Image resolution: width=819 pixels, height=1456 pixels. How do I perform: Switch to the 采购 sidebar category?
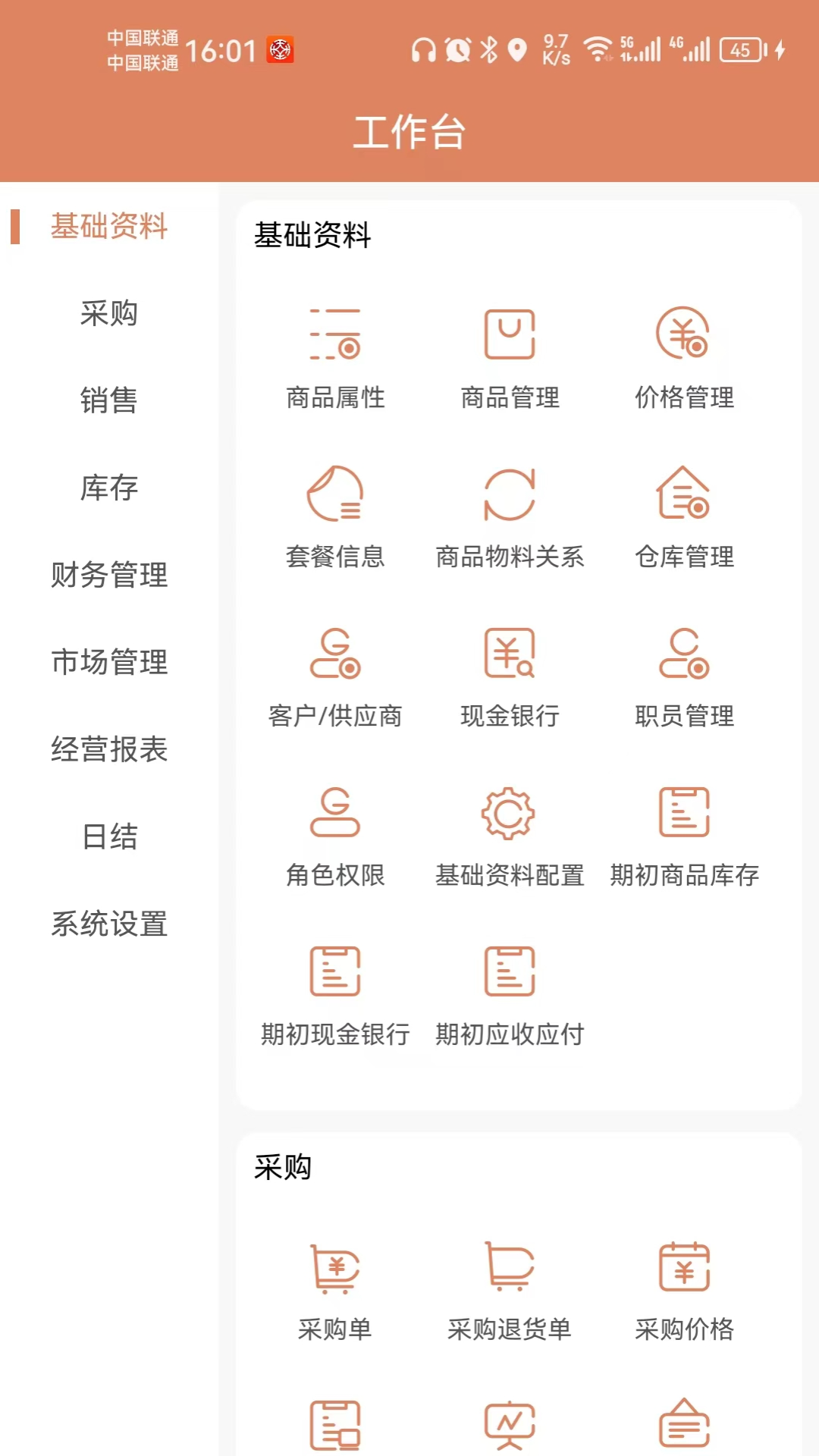(109, 313)
